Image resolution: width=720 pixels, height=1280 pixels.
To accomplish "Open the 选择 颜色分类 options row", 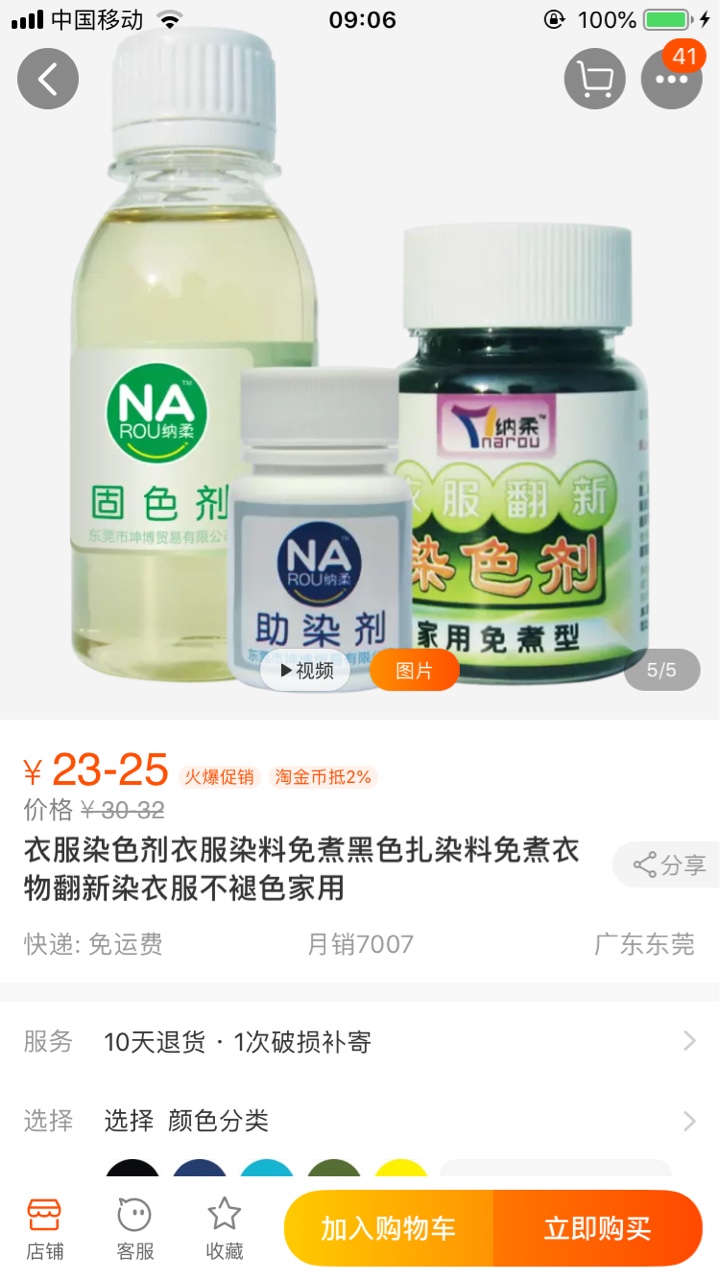I will (360, 1121).
